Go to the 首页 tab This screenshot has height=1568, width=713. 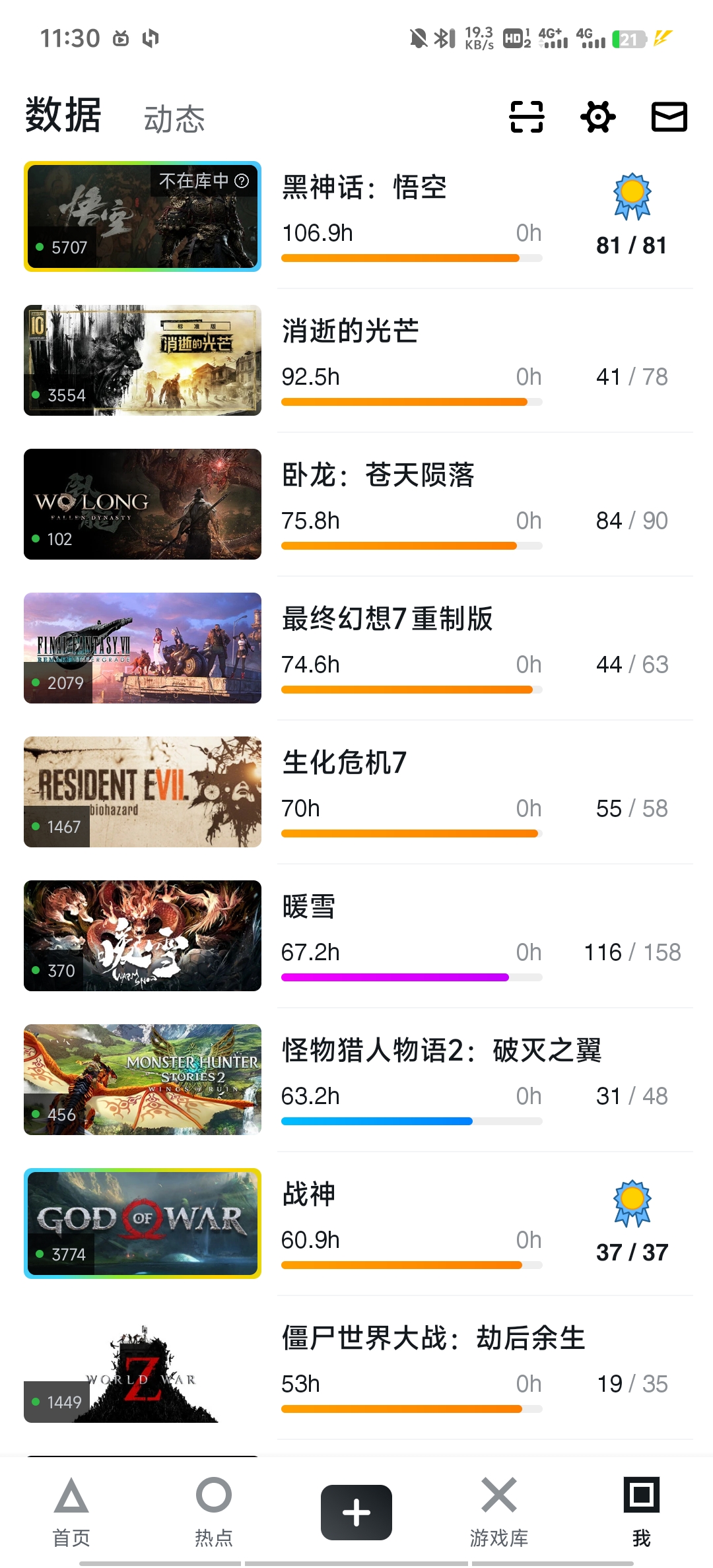(71, 1511)
